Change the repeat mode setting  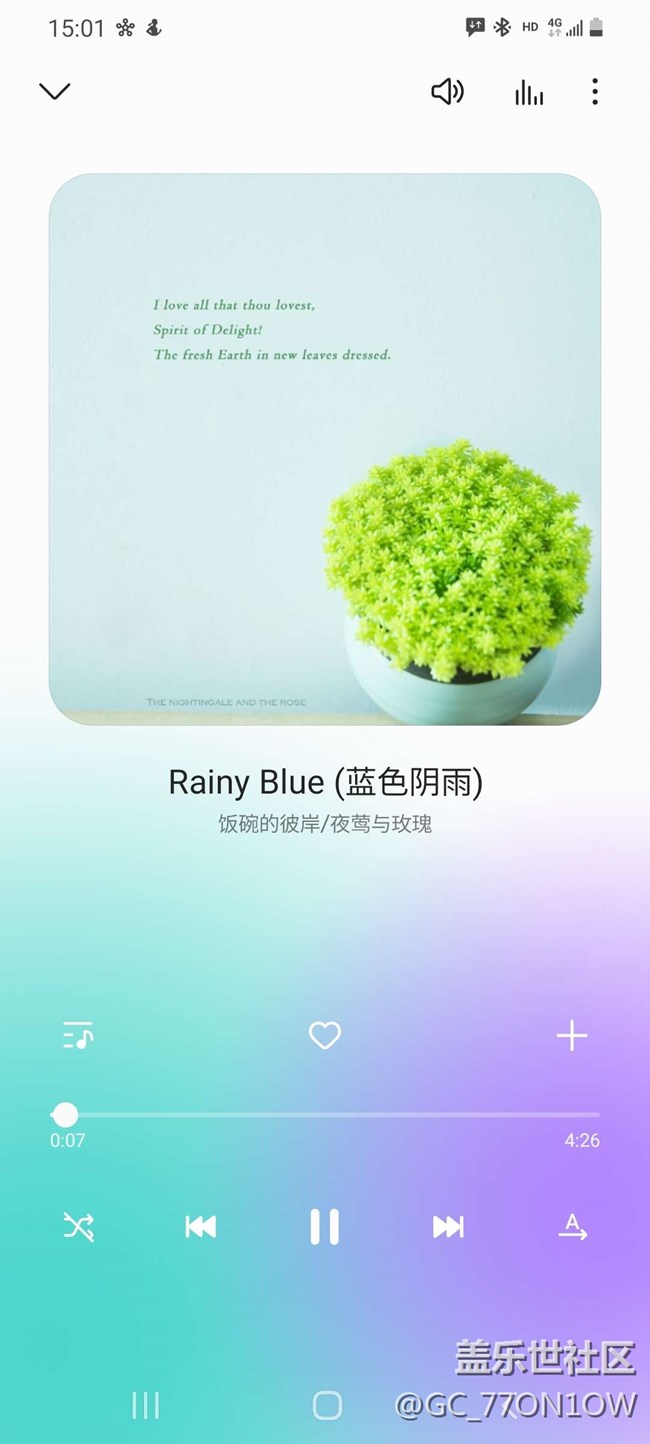point(572,1226)
